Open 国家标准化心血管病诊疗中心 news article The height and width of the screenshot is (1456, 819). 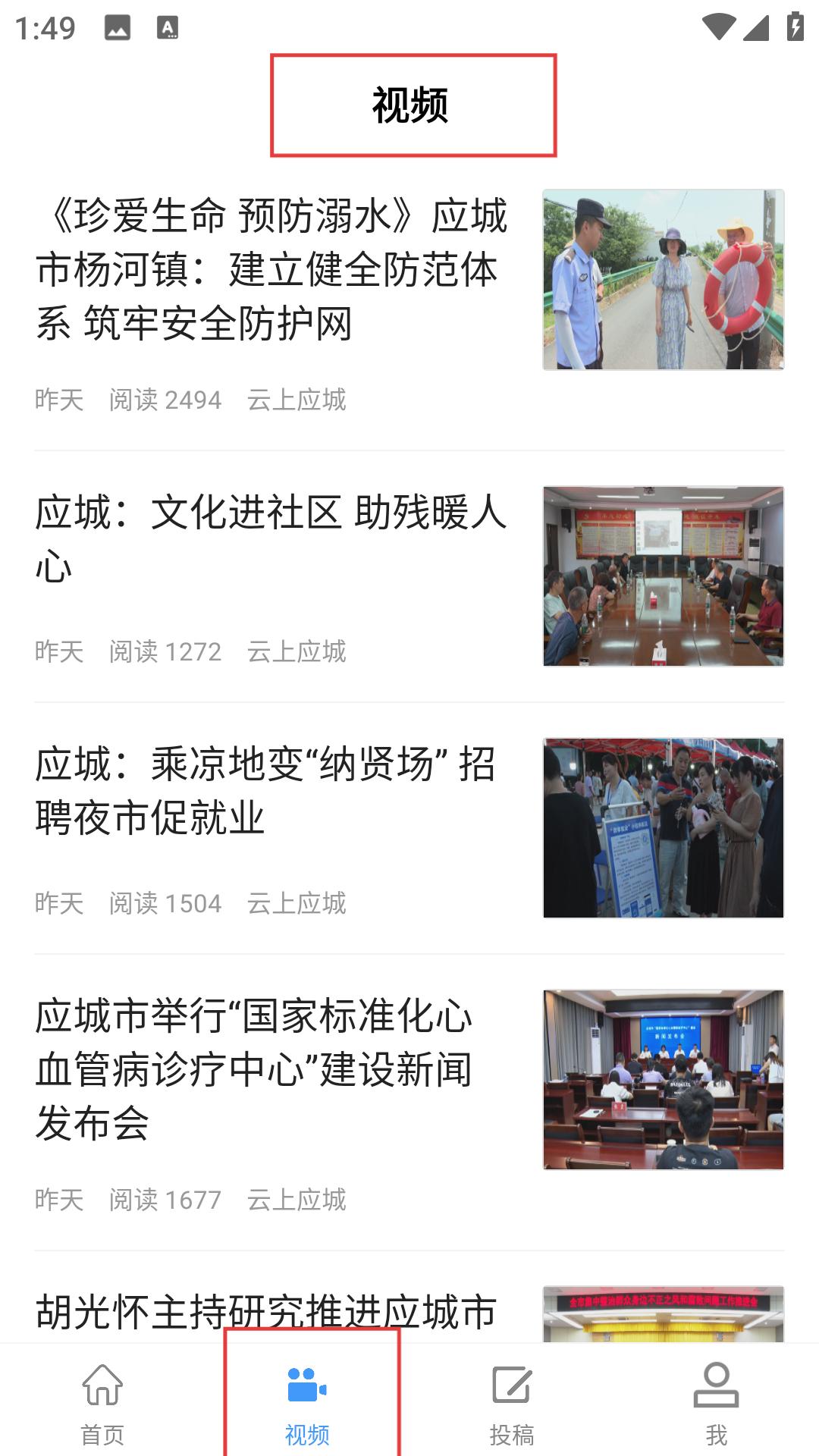coord(255,1069)
